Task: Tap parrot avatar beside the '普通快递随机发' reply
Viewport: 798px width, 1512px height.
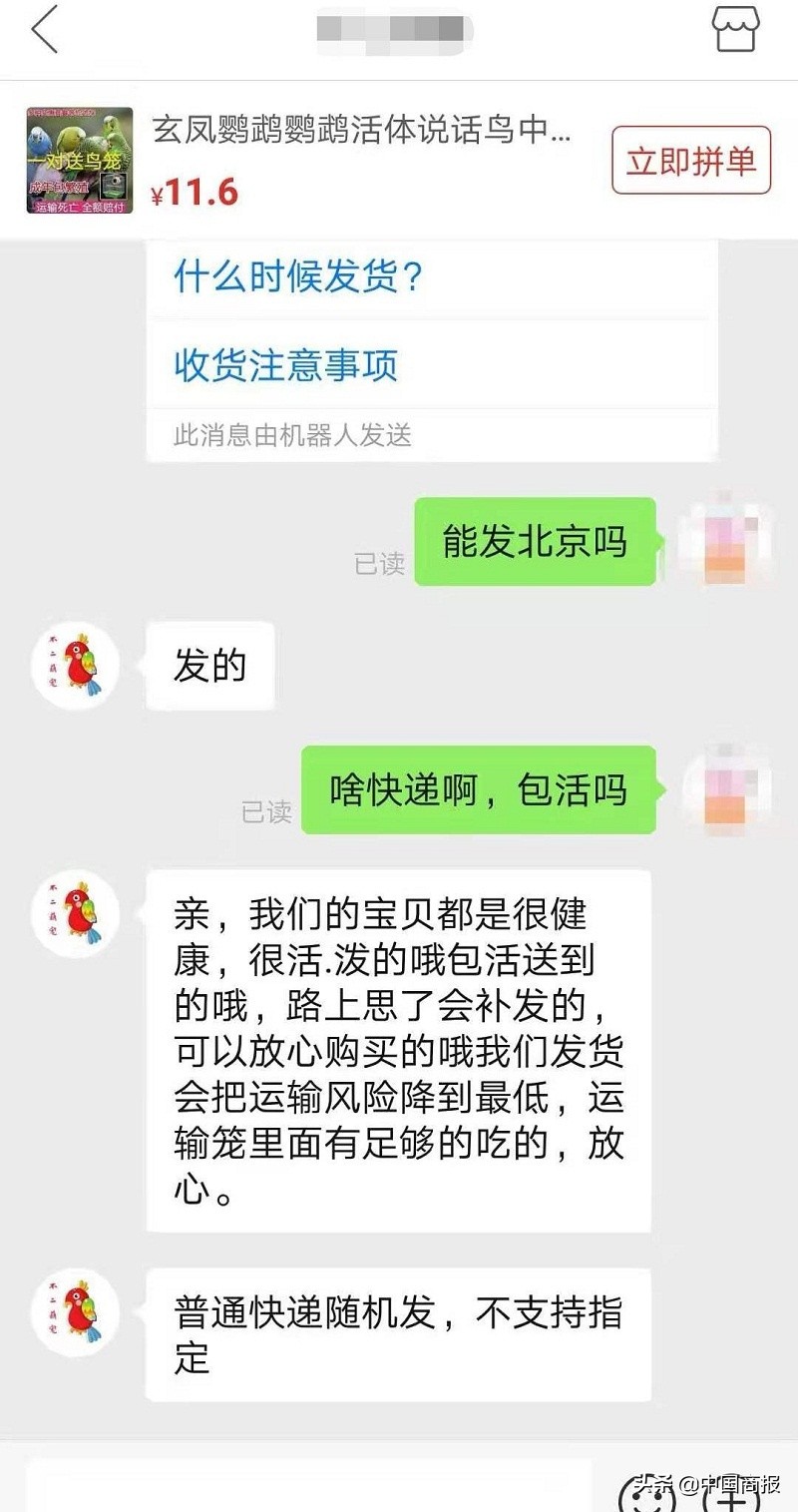Action: (x=75, y=1312)
